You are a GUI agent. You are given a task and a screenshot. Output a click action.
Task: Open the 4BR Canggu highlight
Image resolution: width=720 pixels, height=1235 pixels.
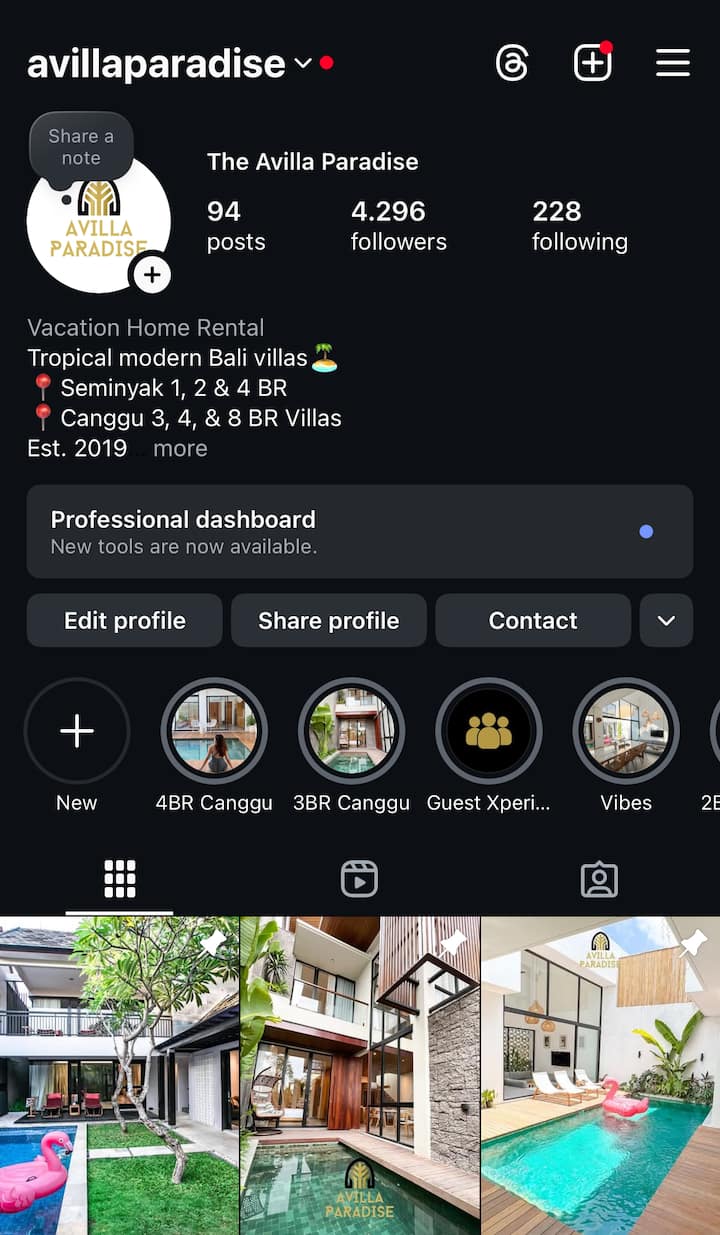pyautogui.click(x=214, y=732)
